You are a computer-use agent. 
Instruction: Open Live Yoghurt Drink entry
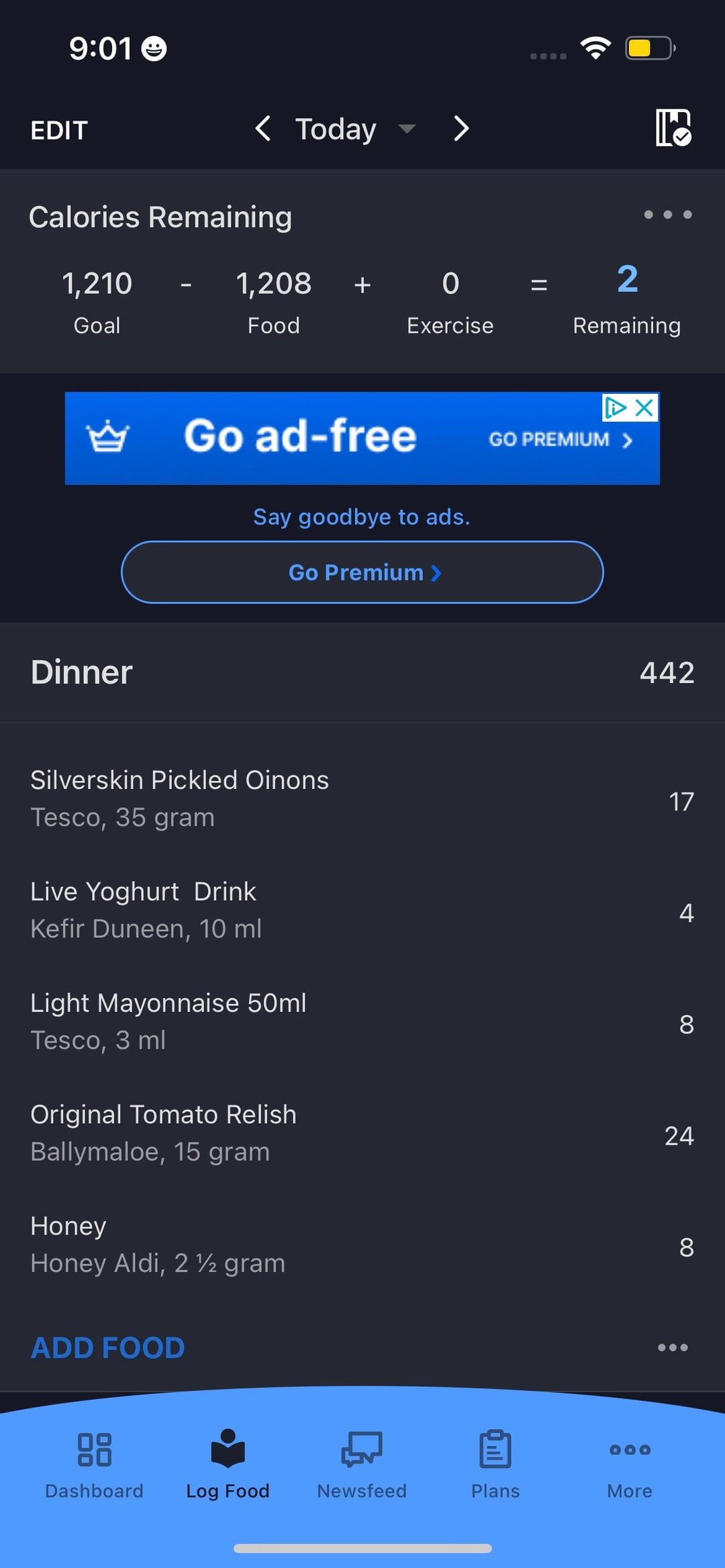click(x=362, y=910)
